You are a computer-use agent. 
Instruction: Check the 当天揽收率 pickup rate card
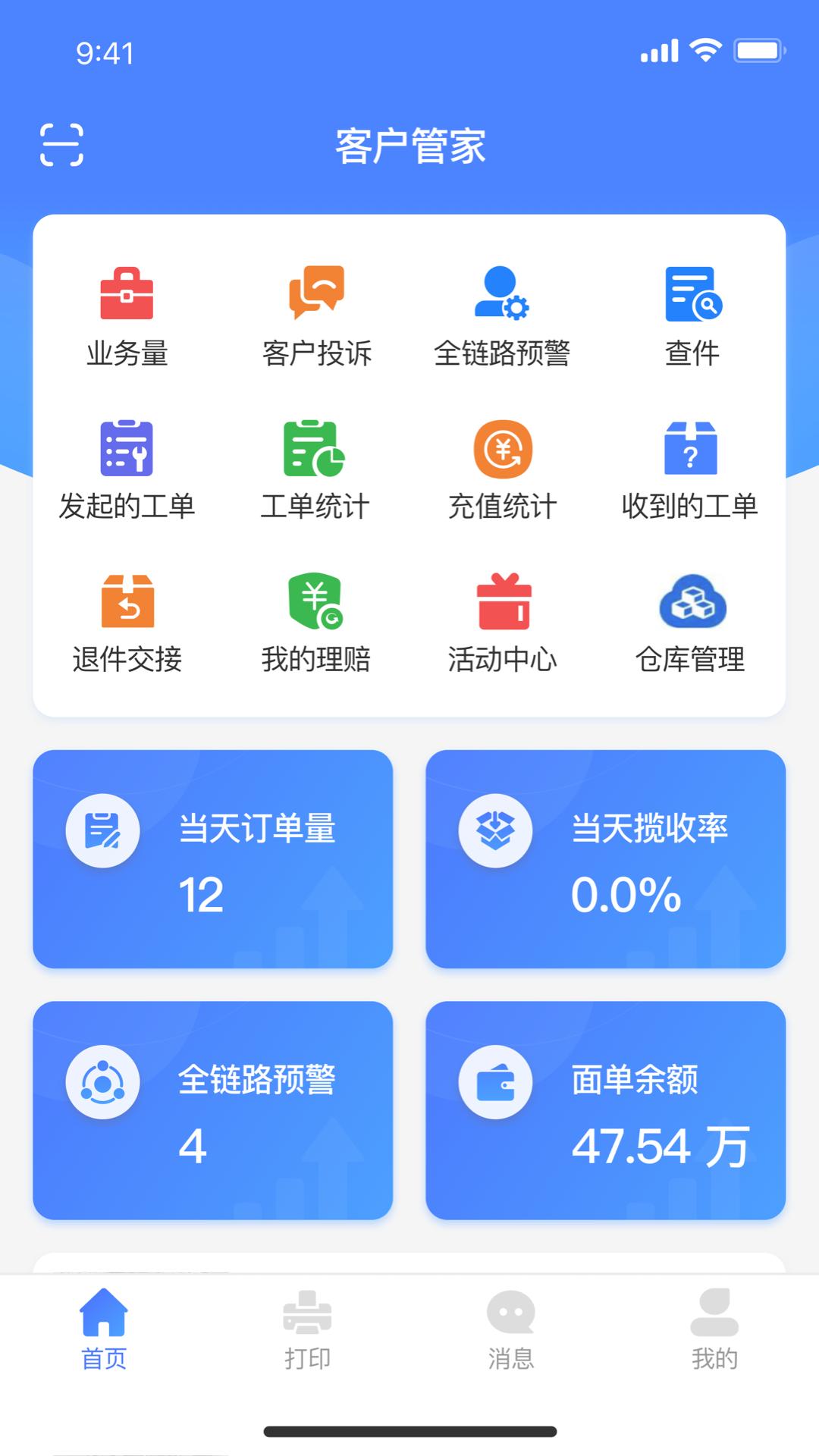pos(607,857)
